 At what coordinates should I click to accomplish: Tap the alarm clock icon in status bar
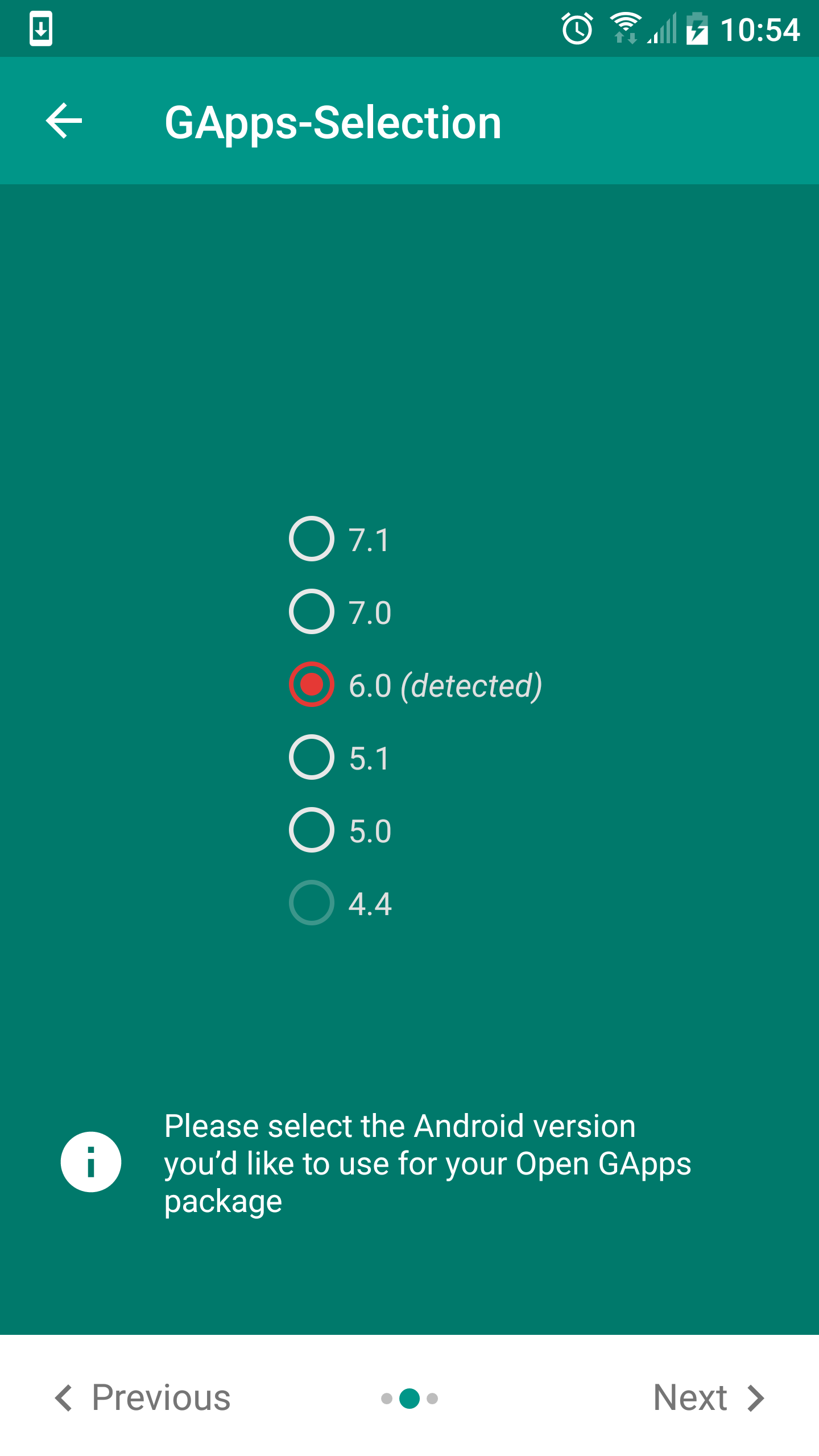pyautogui.click(x=576, y=28)
